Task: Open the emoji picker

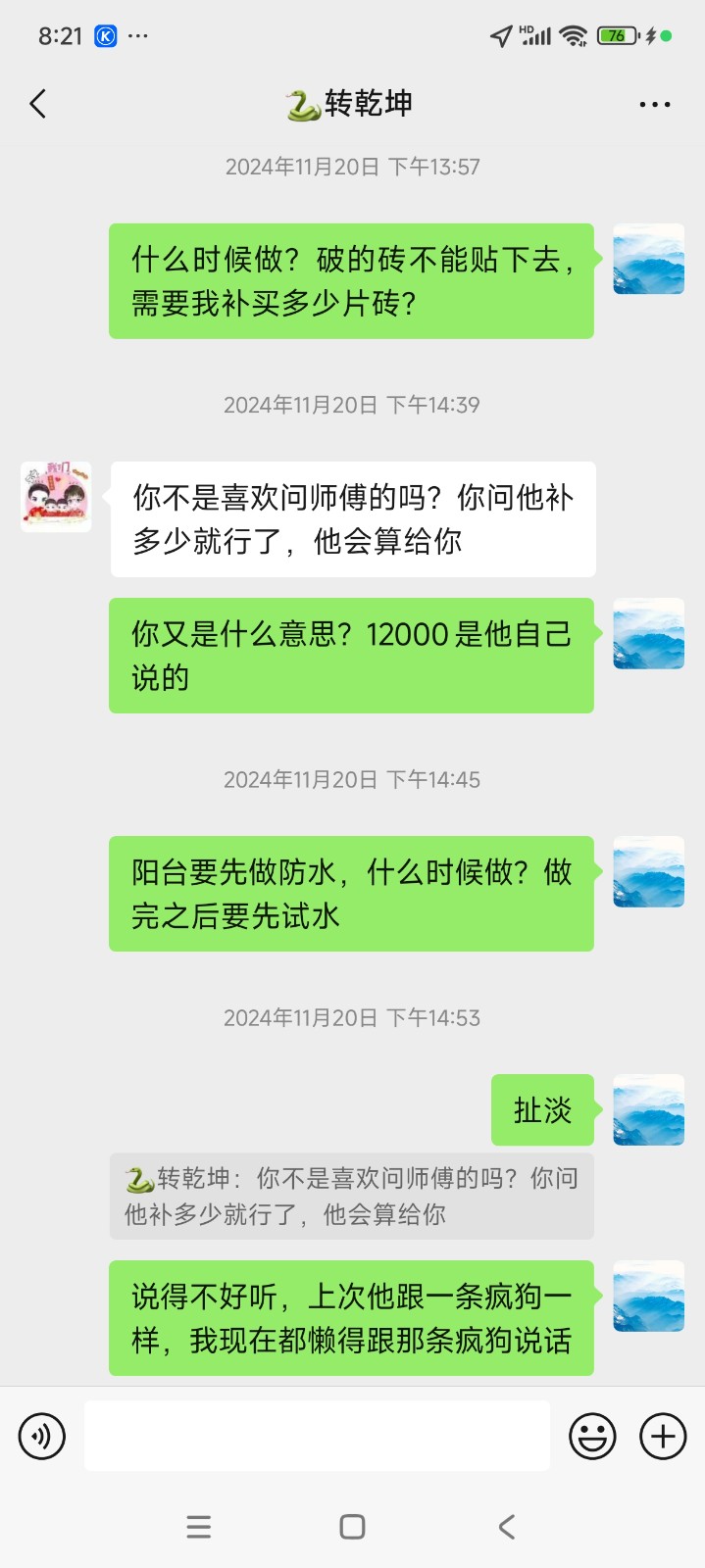Action: pyautogui.click(x=592, y=1437)
